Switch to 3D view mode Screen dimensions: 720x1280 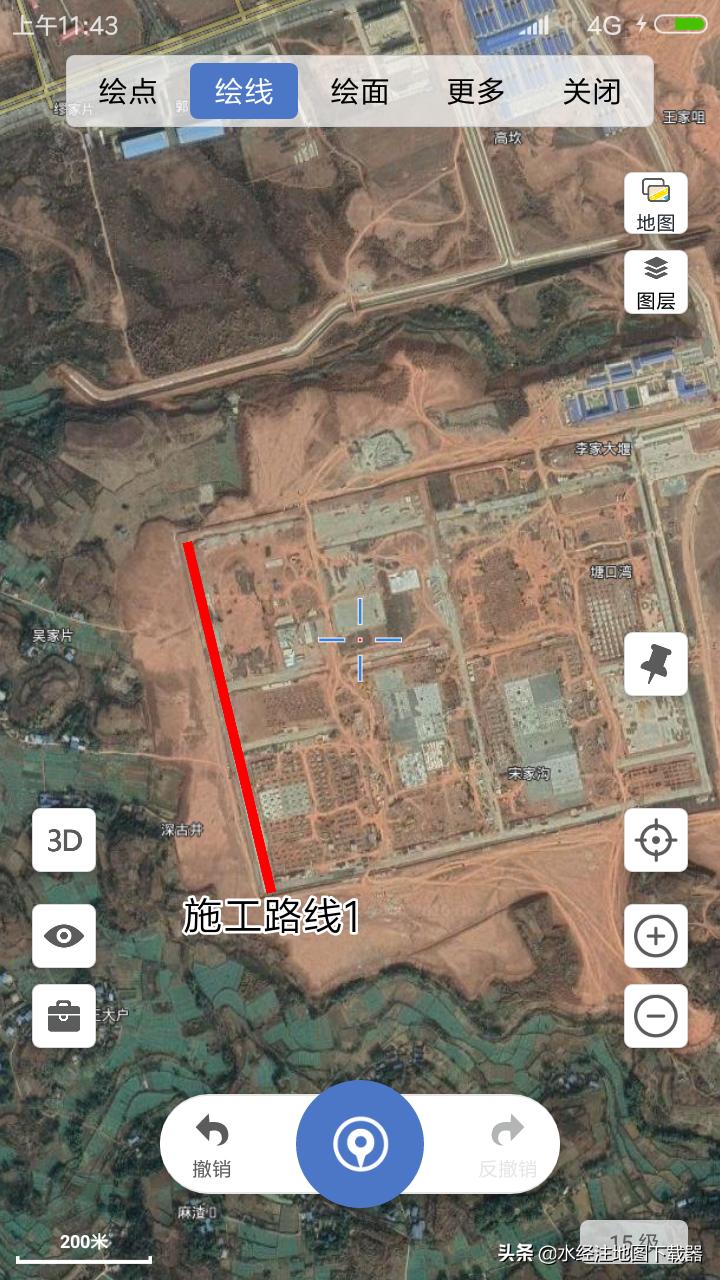[x=63, y=840]
